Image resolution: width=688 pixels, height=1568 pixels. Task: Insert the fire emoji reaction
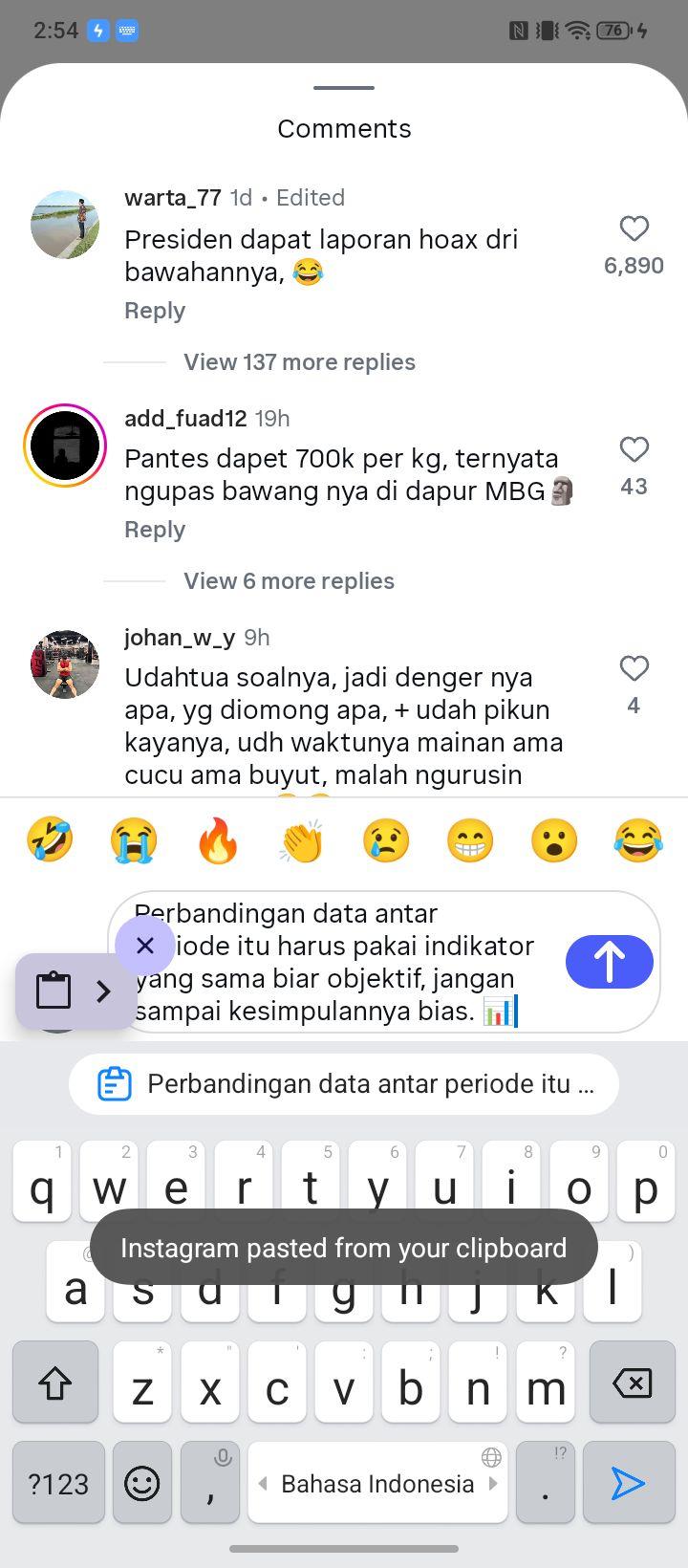pyautogui.click(x=218, y=841)
